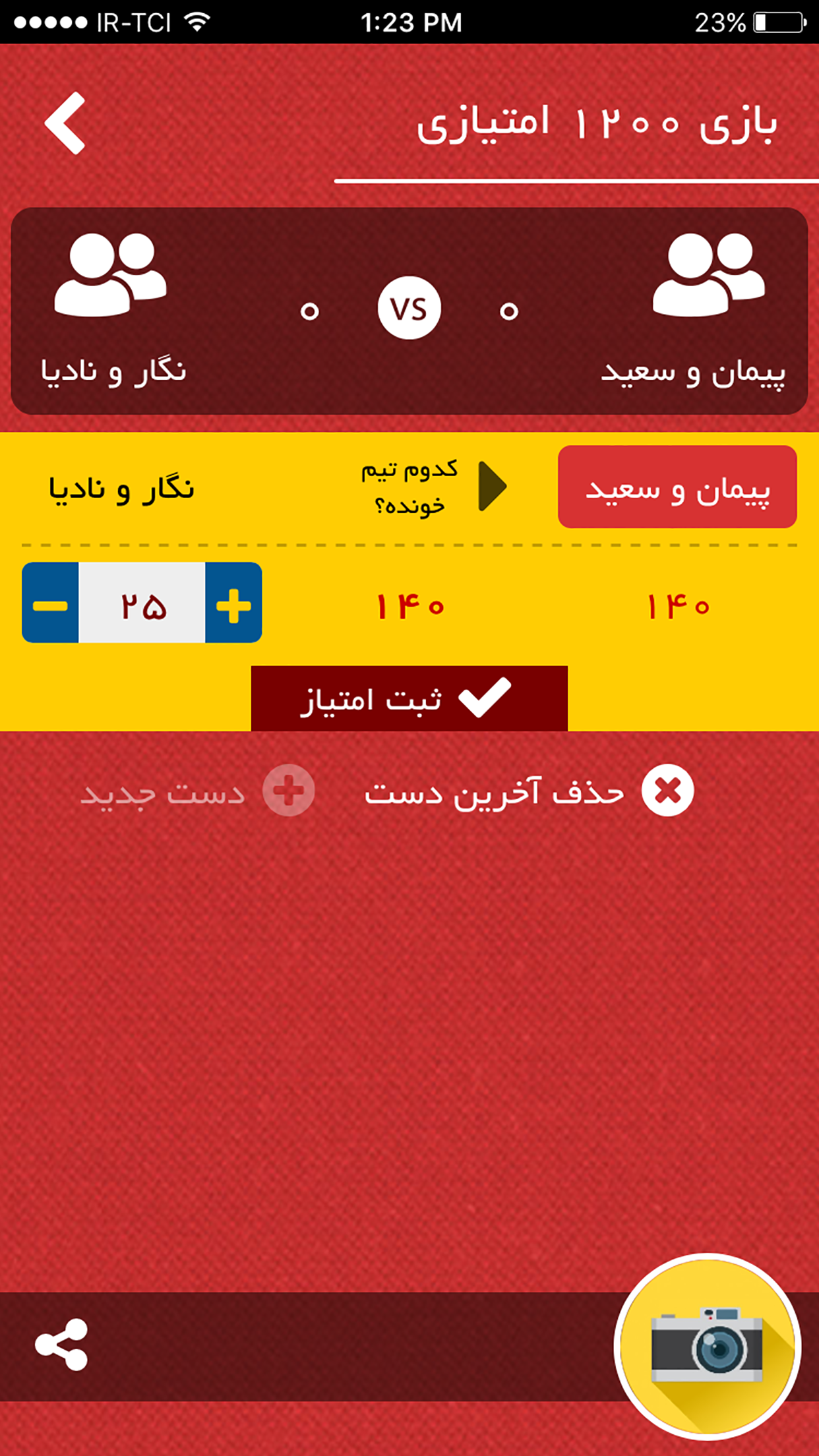Select team نگار و نادیا as caller

(121, 489)
